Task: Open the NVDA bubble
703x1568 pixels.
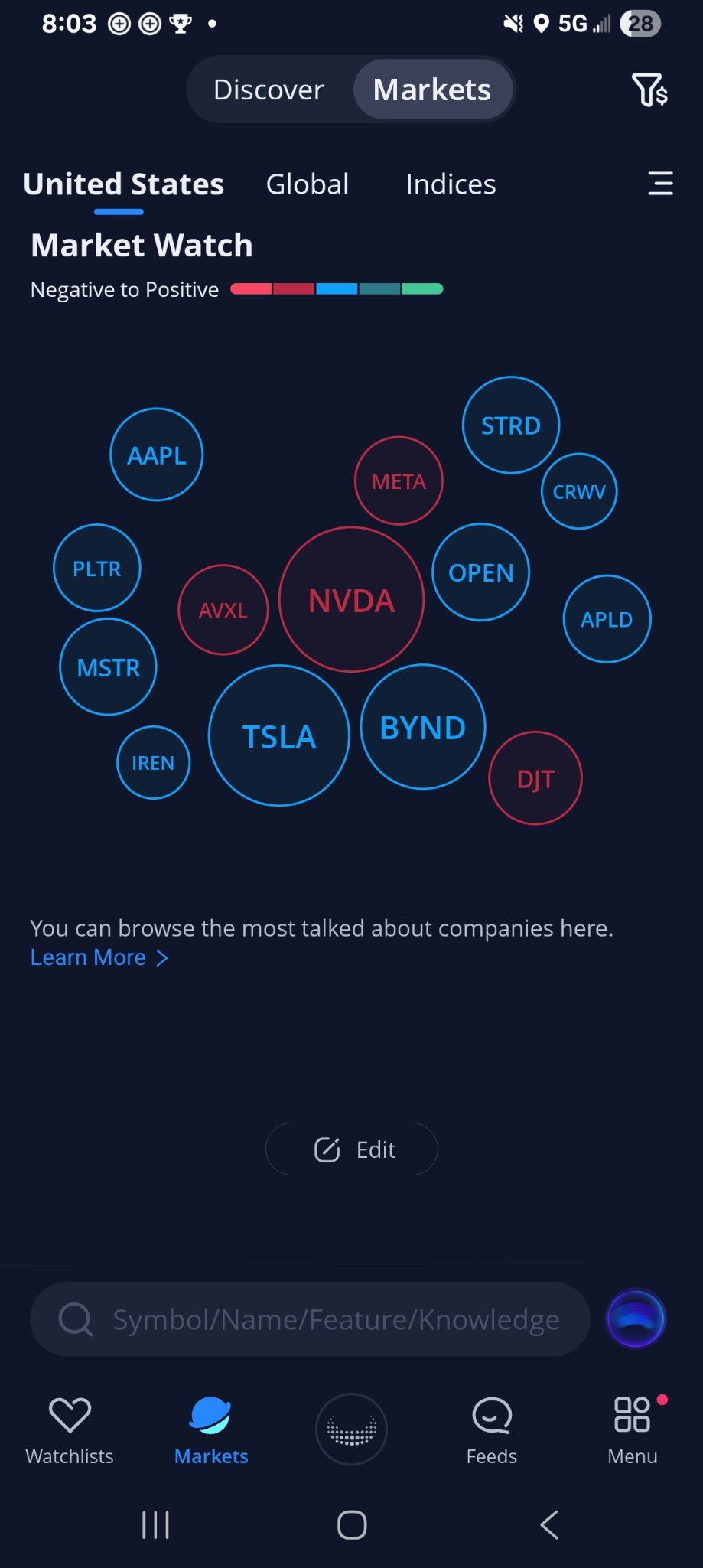Action: coord(352,600)
